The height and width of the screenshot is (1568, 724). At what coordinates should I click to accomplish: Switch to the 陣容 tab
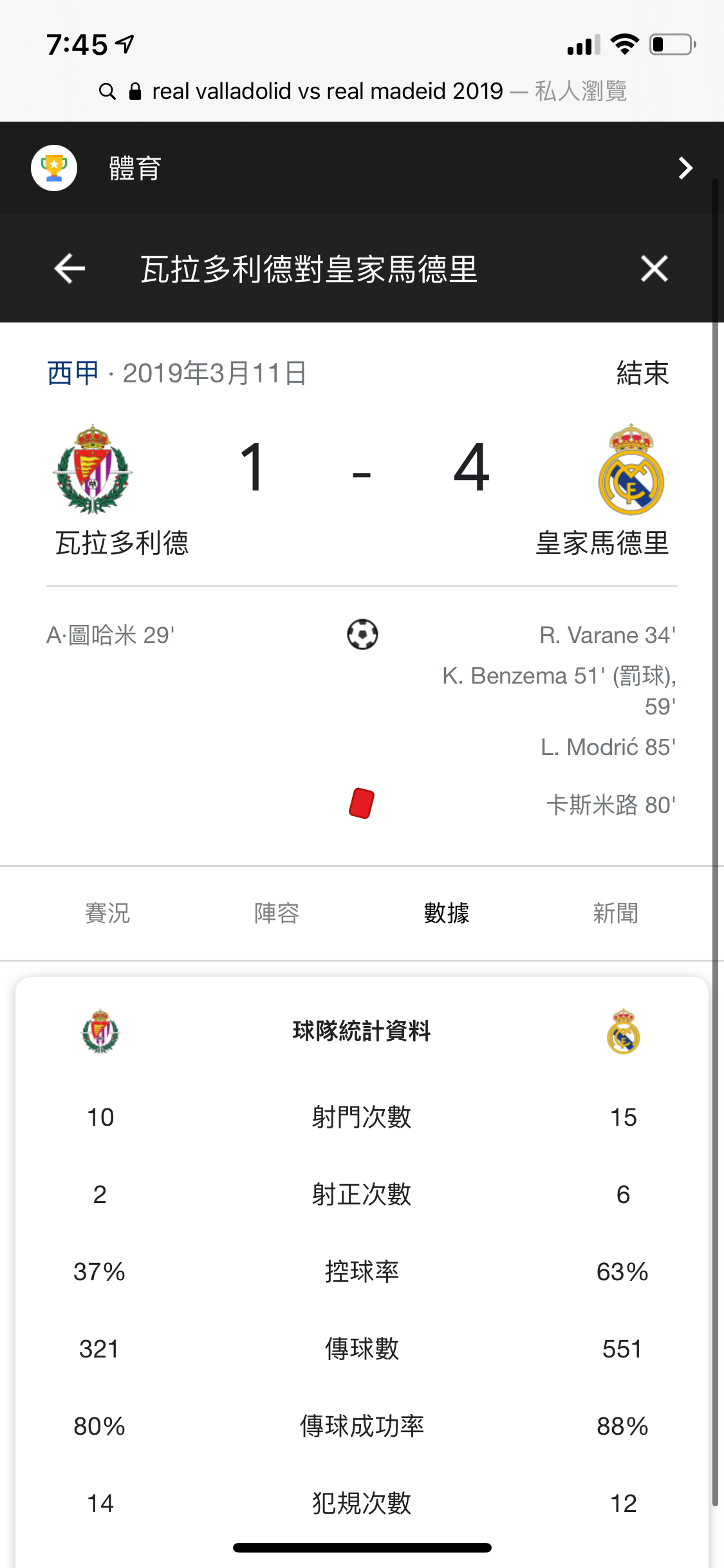click(277, 913)
